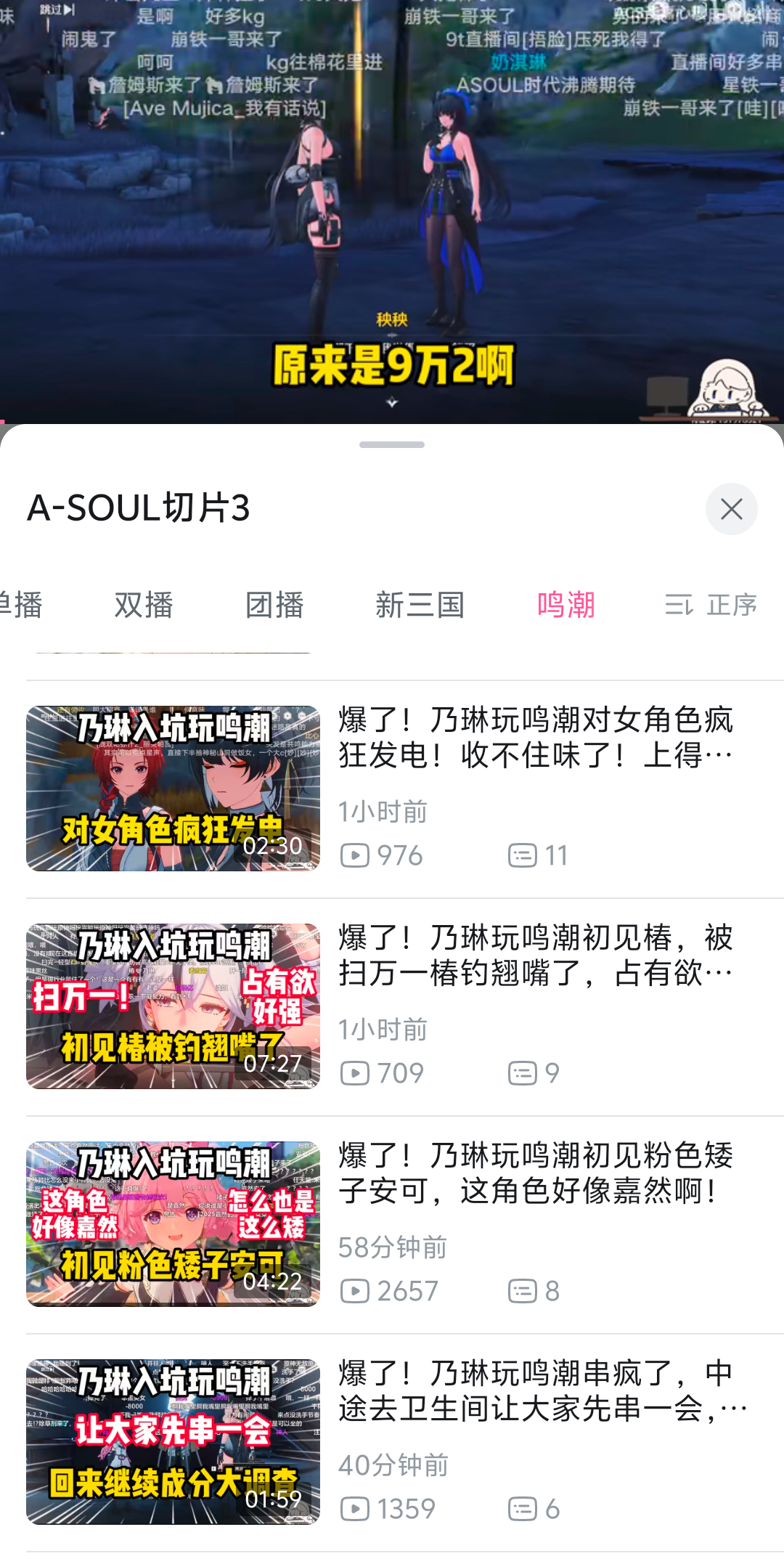Tap the video player showing 原来是9万2啊
Image resolution: width=784 pixels, height=1564 pixels.
[392, 211]
